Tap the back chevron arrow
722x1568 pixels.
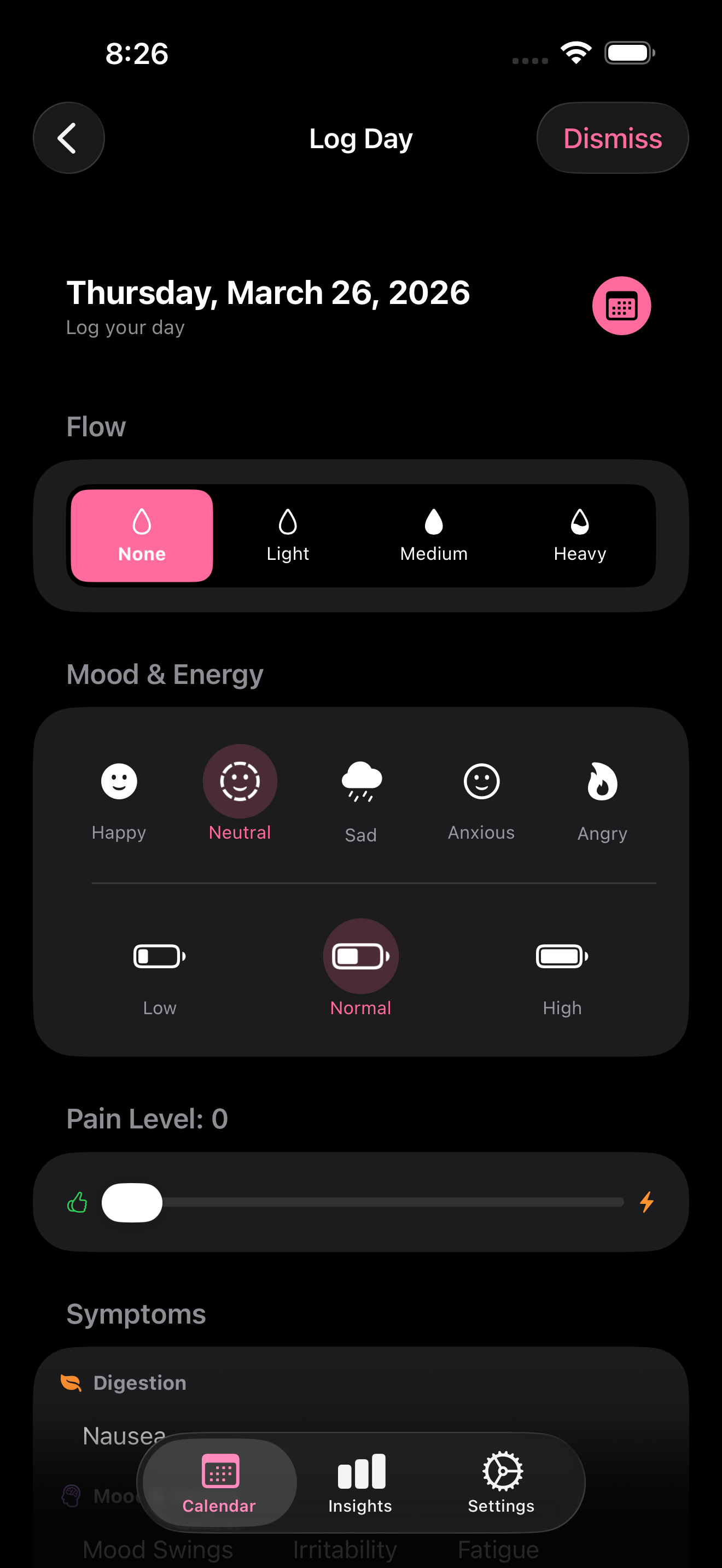[x=68, y=138]
